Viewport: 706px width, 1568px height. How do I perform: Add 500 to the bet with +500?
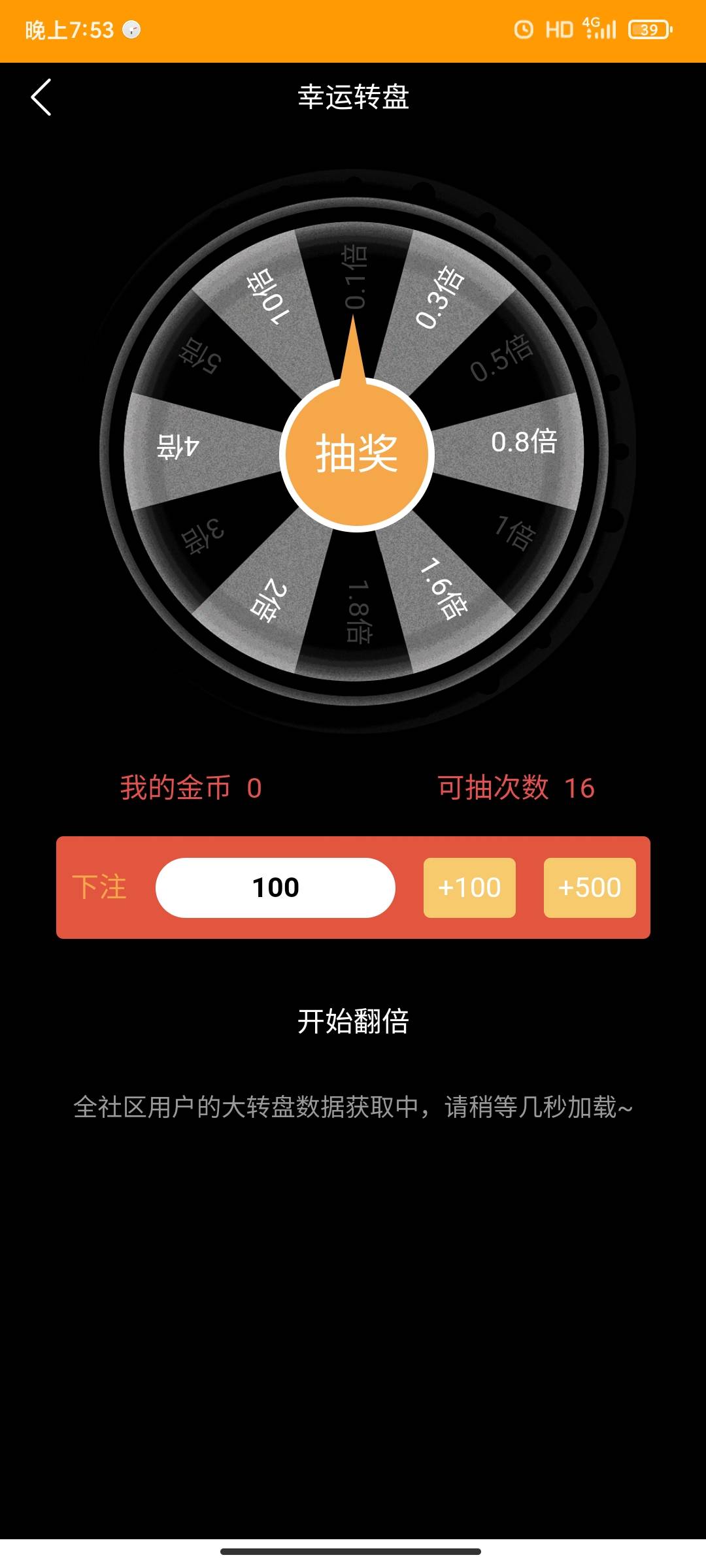coord(589,887)
